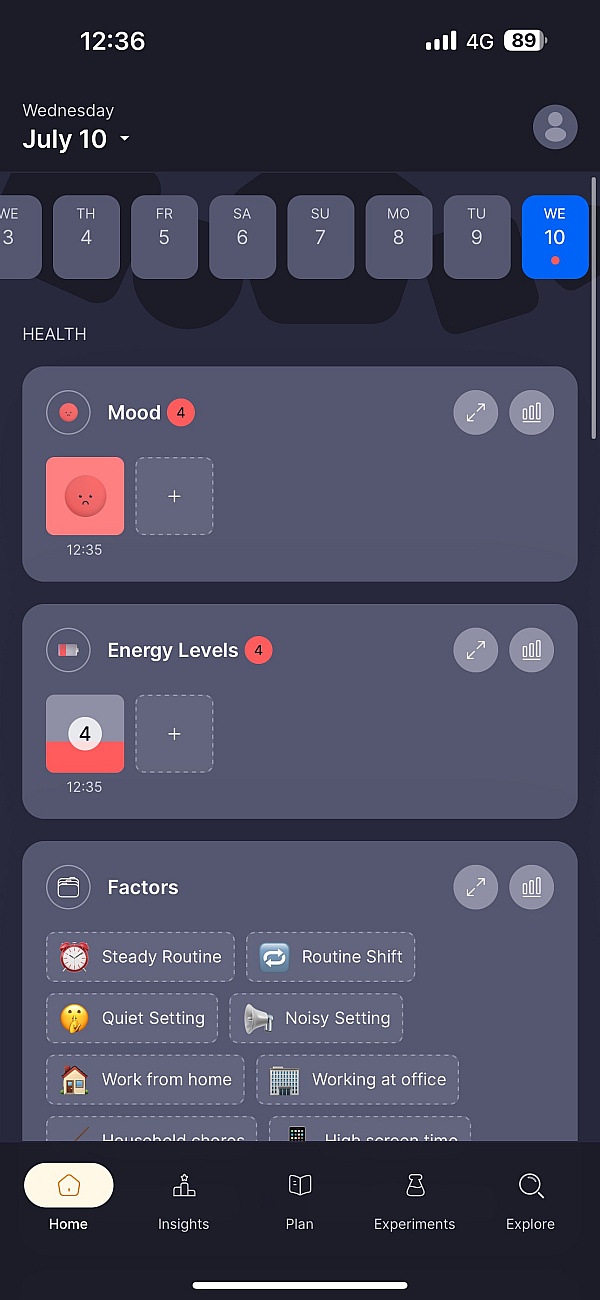Open the 12:35 Mood entry
Image resolution: width=600 pixels, height=1300 pixels.
(x=85, y=496)
